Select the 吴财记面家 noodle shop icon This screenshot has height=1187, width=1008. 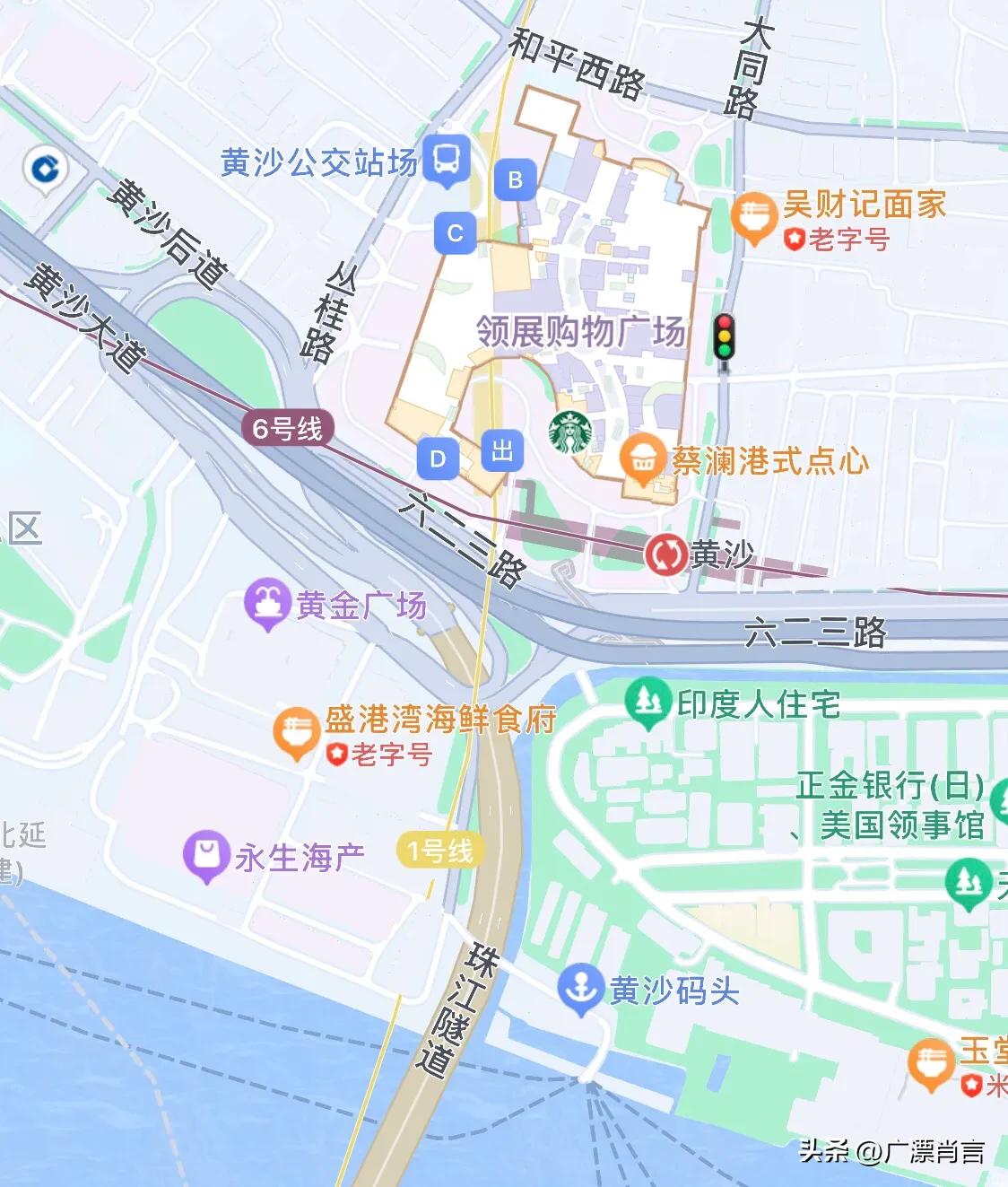coord(756,214)
